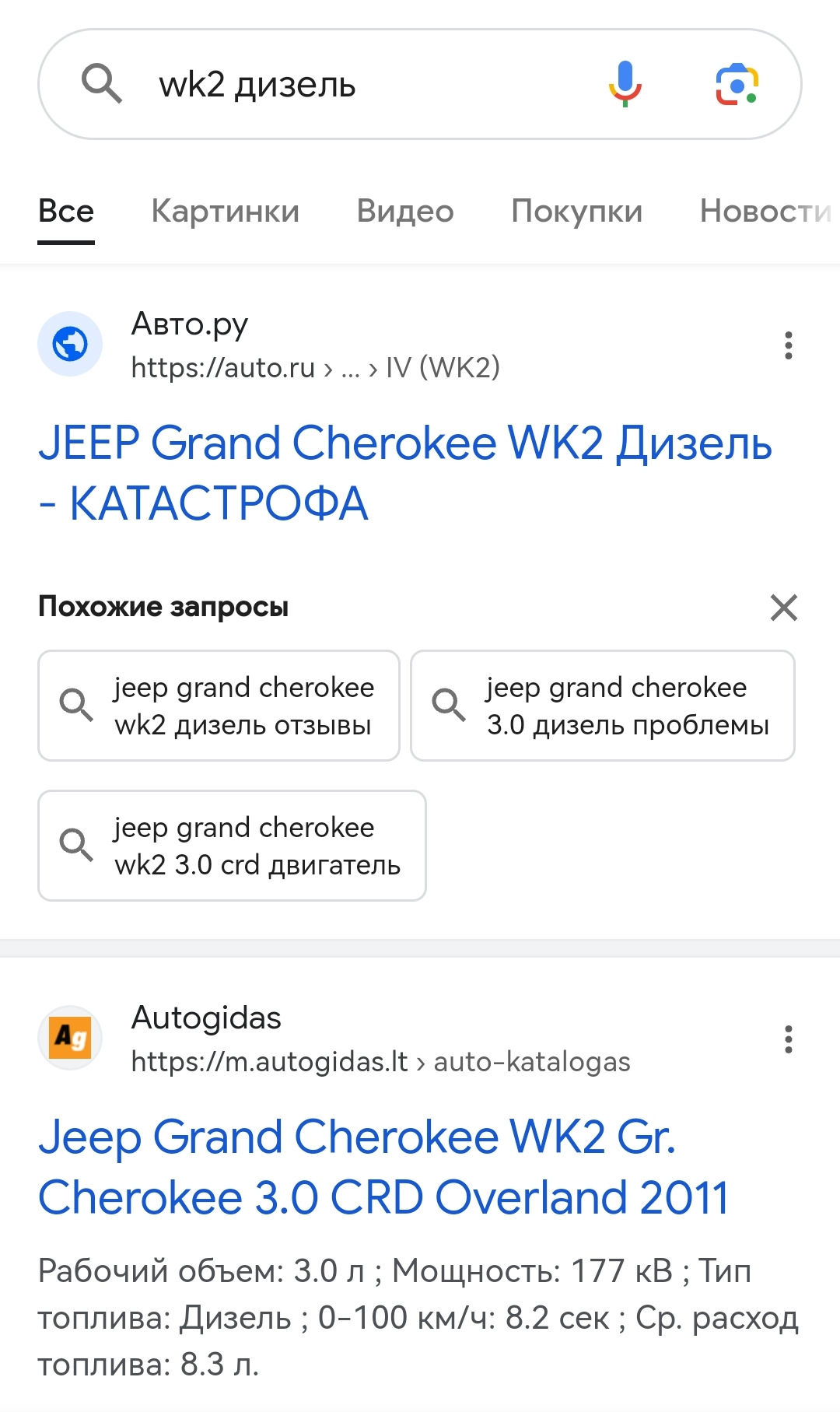Screen dimensions: 840x1412
Task: Tap the microphone icon for voice search
Action: 623,83
